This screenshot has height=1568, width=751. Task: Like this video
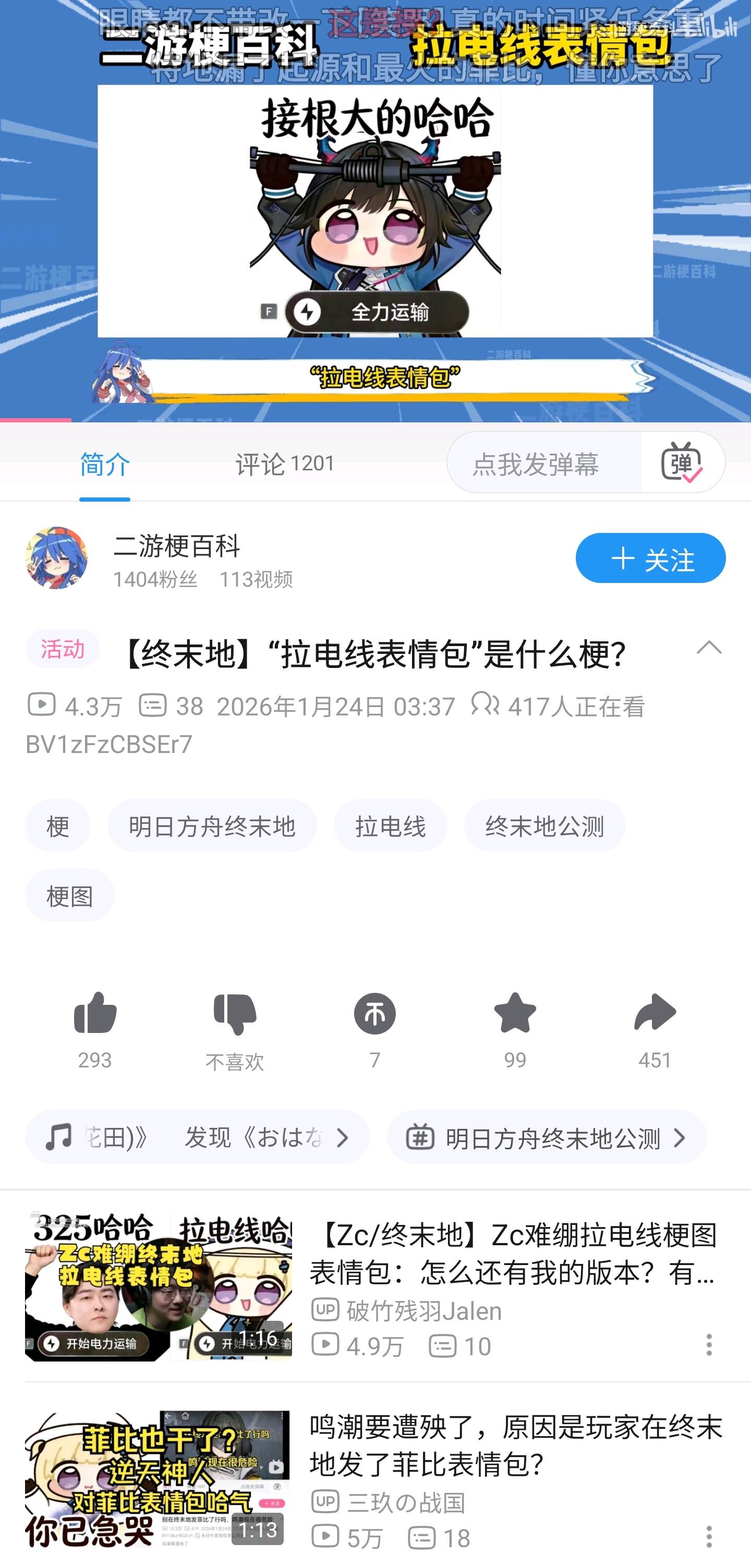click(95, 1030)
